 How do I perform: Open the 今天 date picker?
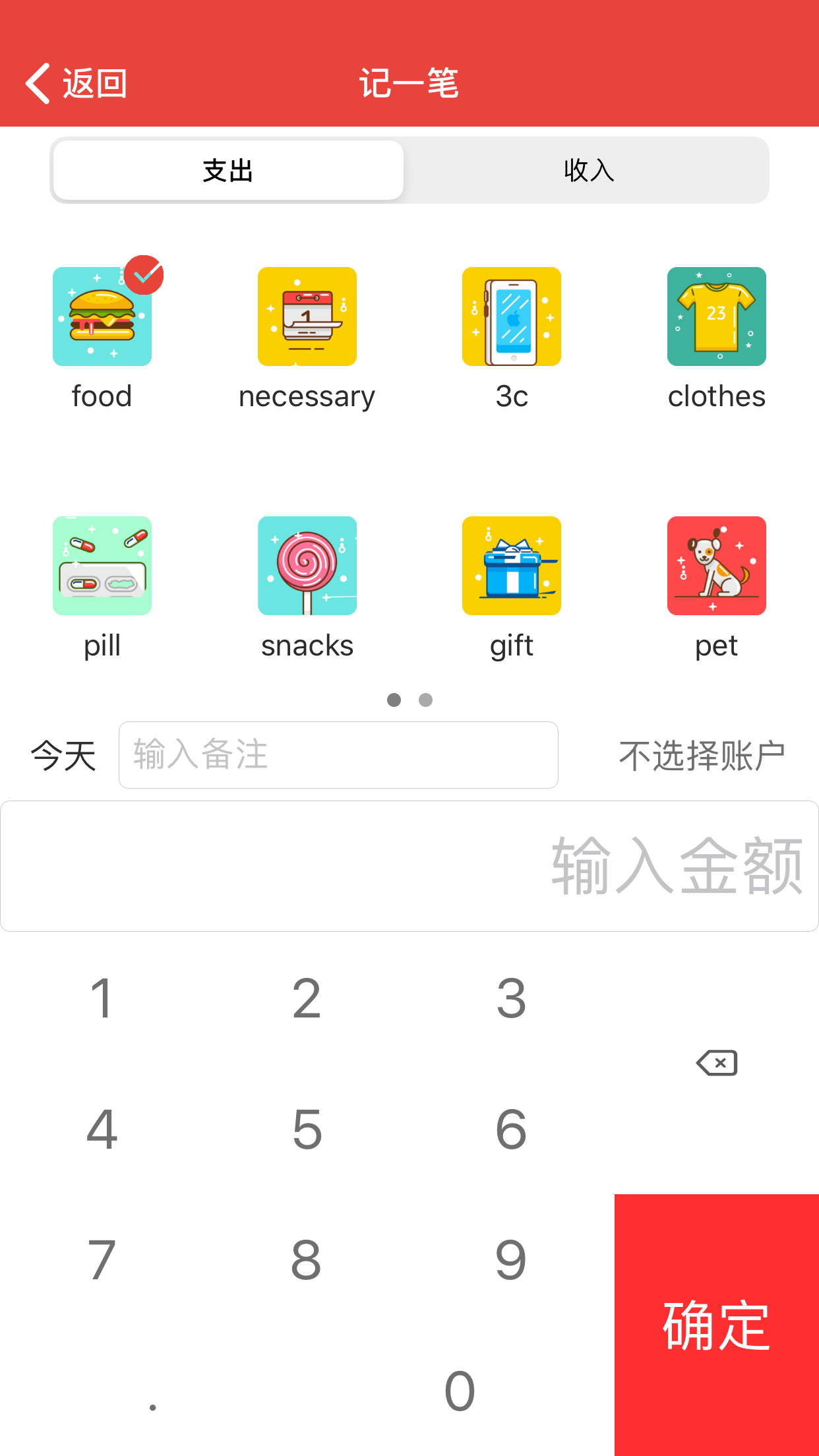[x=63, y=755]
